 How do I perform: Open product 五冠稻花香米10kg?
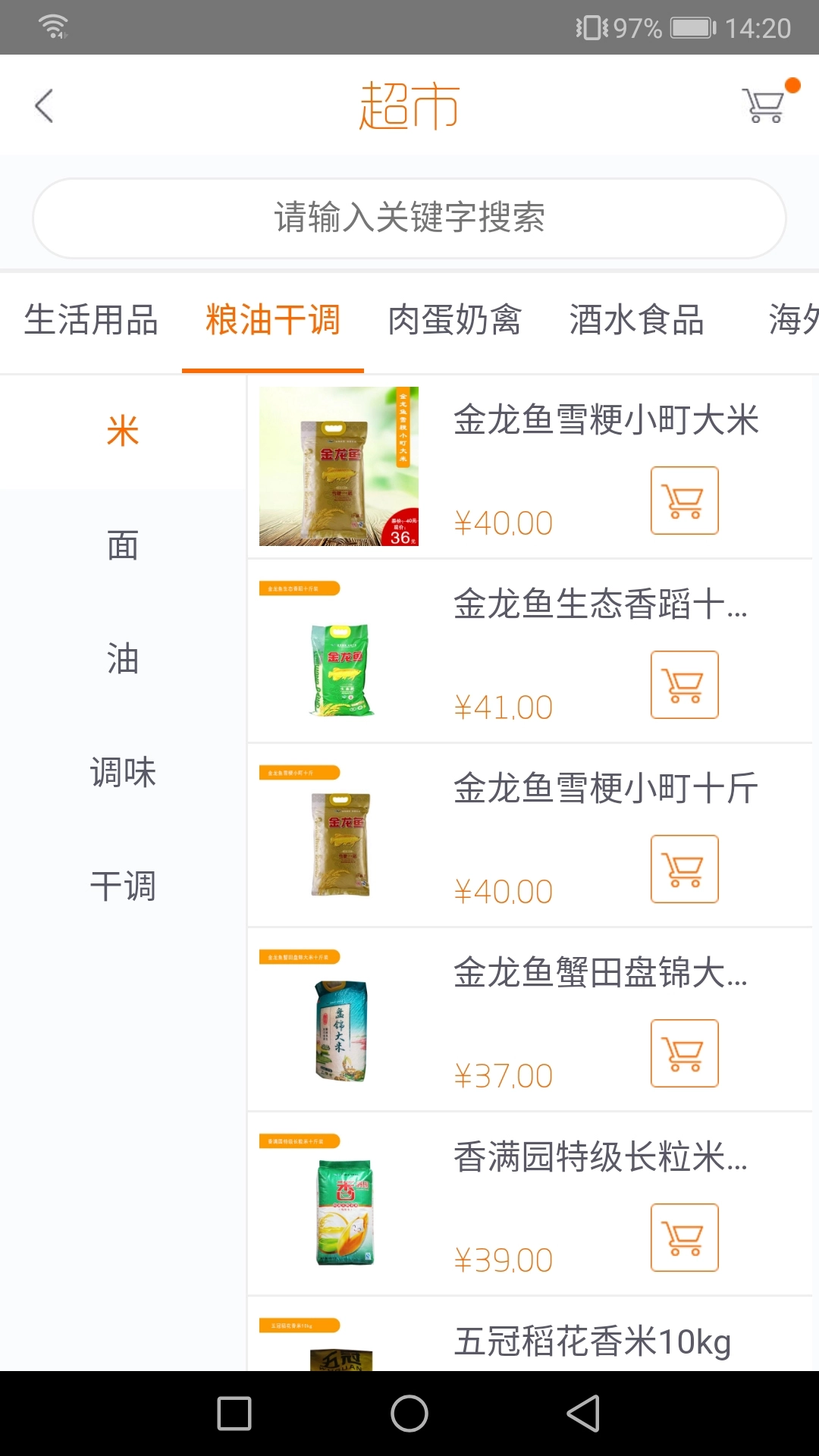(x=591, y=1340)
